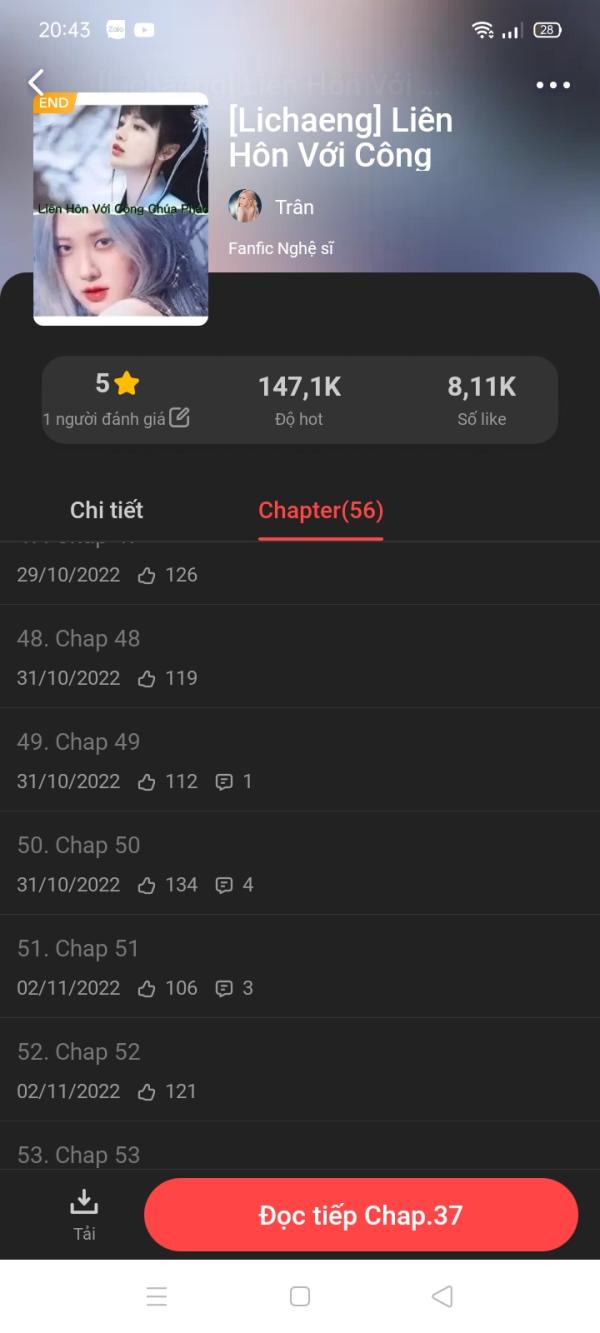Open chapter 48. Chap 48
The image size is (600, 1333).
[300, 657]
